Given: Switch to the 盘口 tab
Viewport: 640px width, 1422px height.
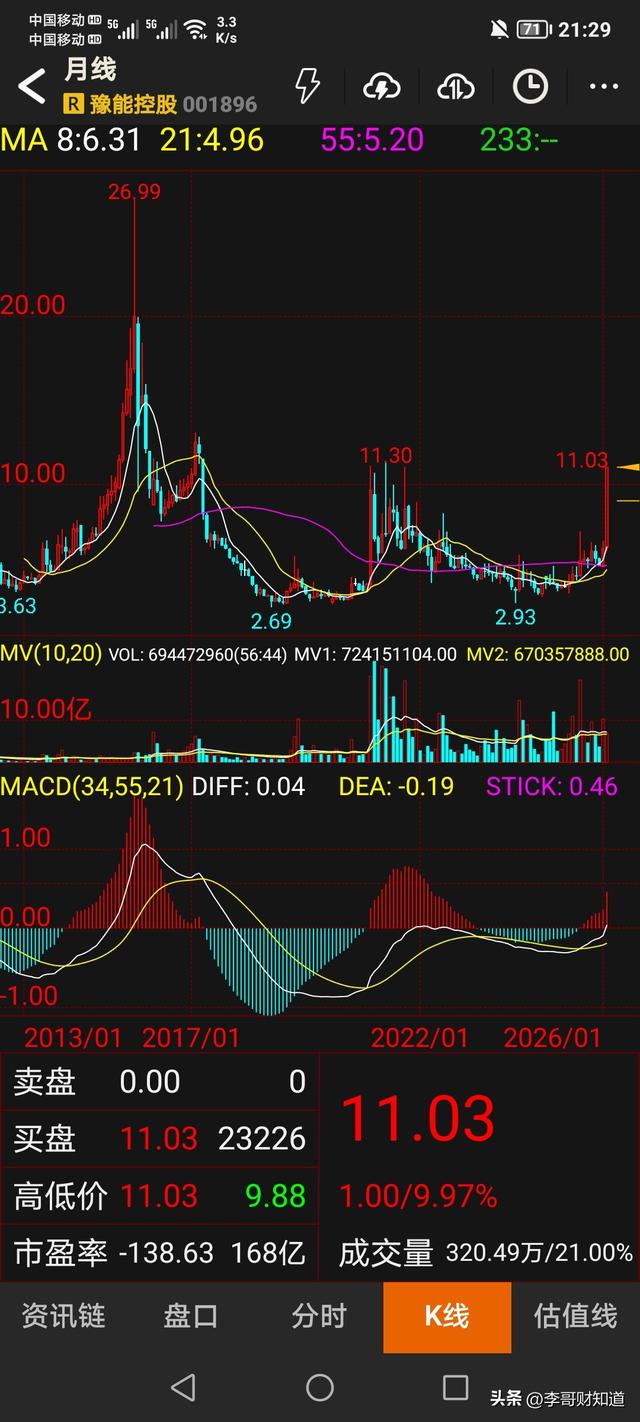Looking at the screenshot, I should (x=191, y=1316).
